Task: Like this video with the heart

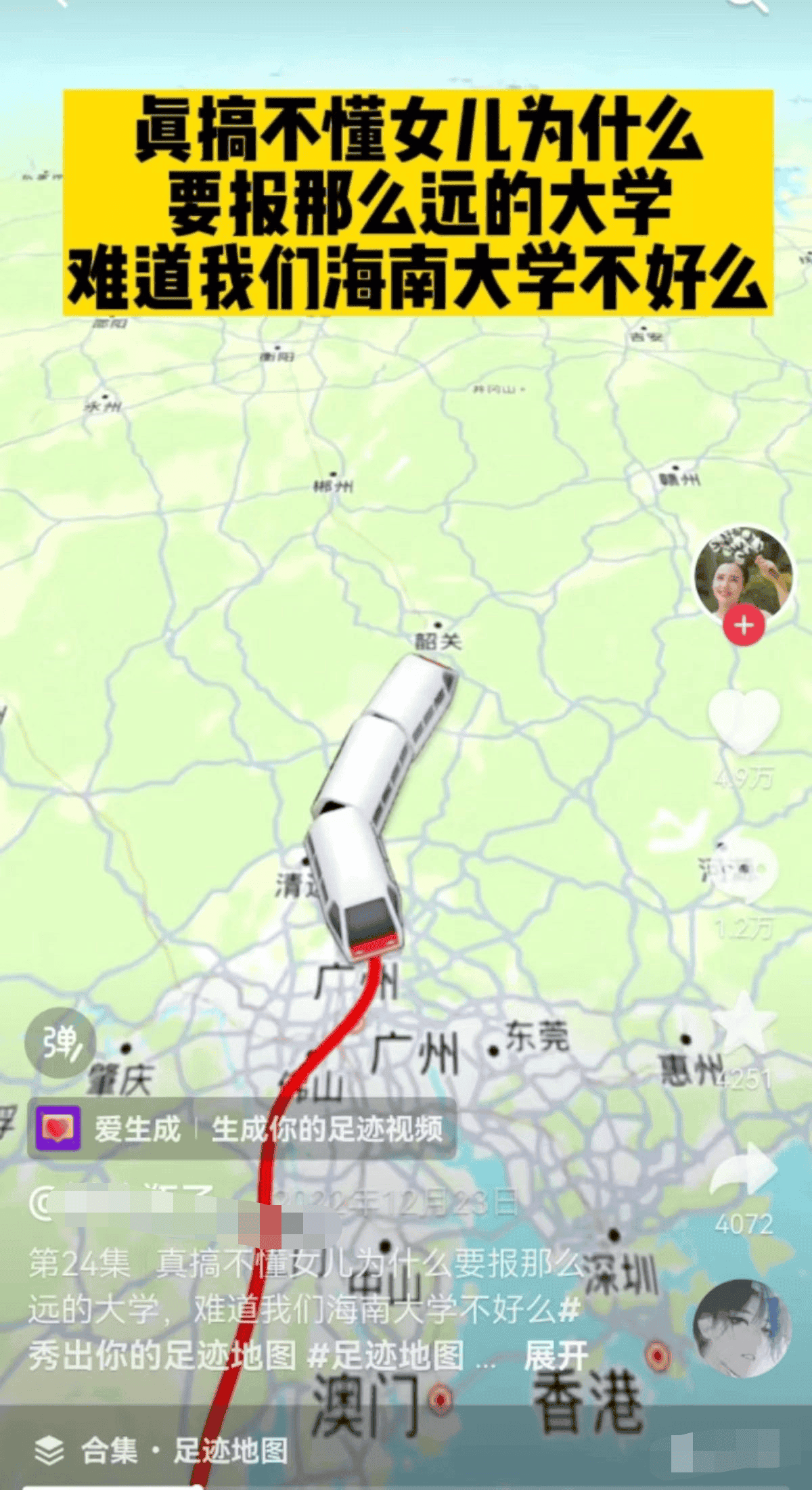Action: (x=744, y=721)
